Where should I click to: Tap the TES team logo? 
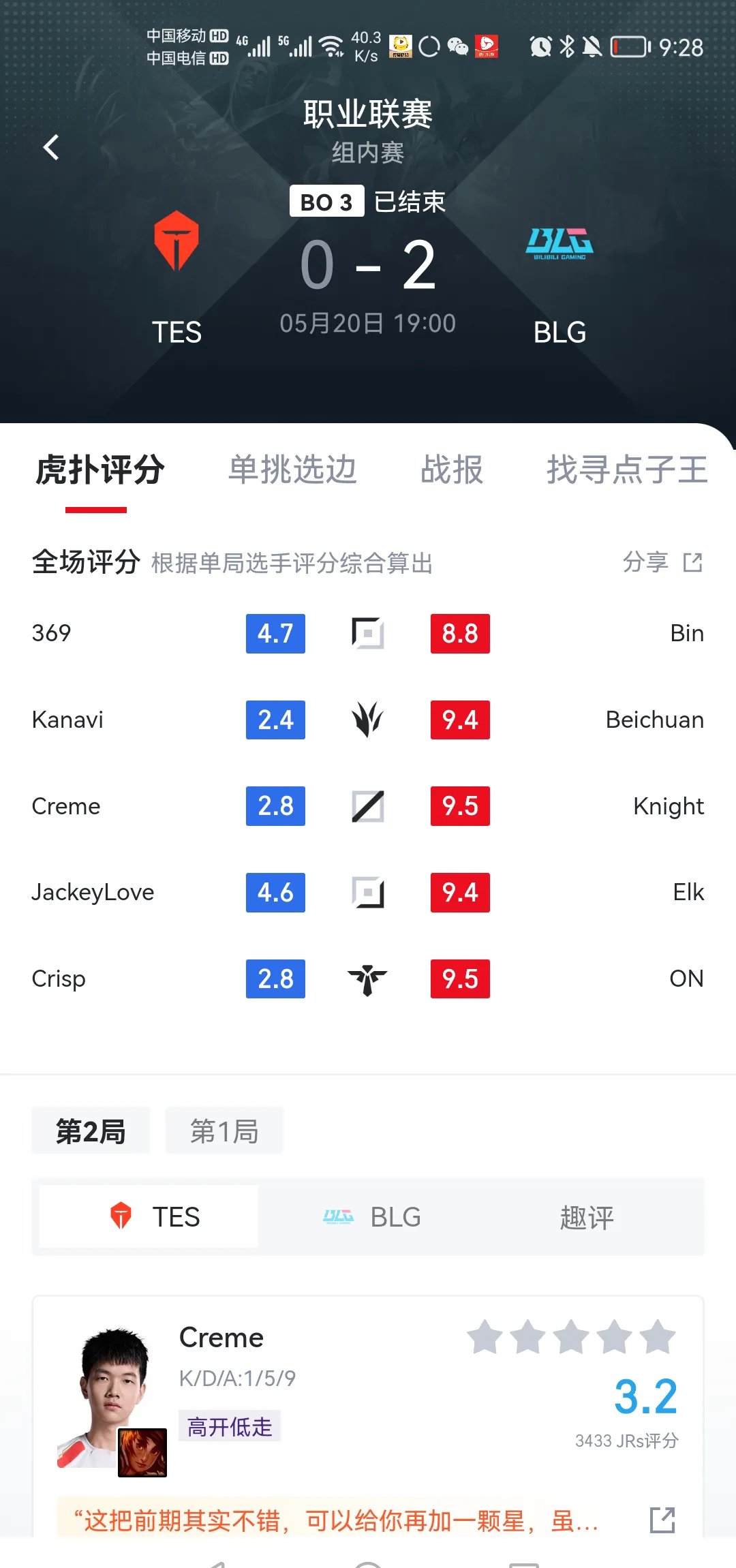[x=177, y=243]
